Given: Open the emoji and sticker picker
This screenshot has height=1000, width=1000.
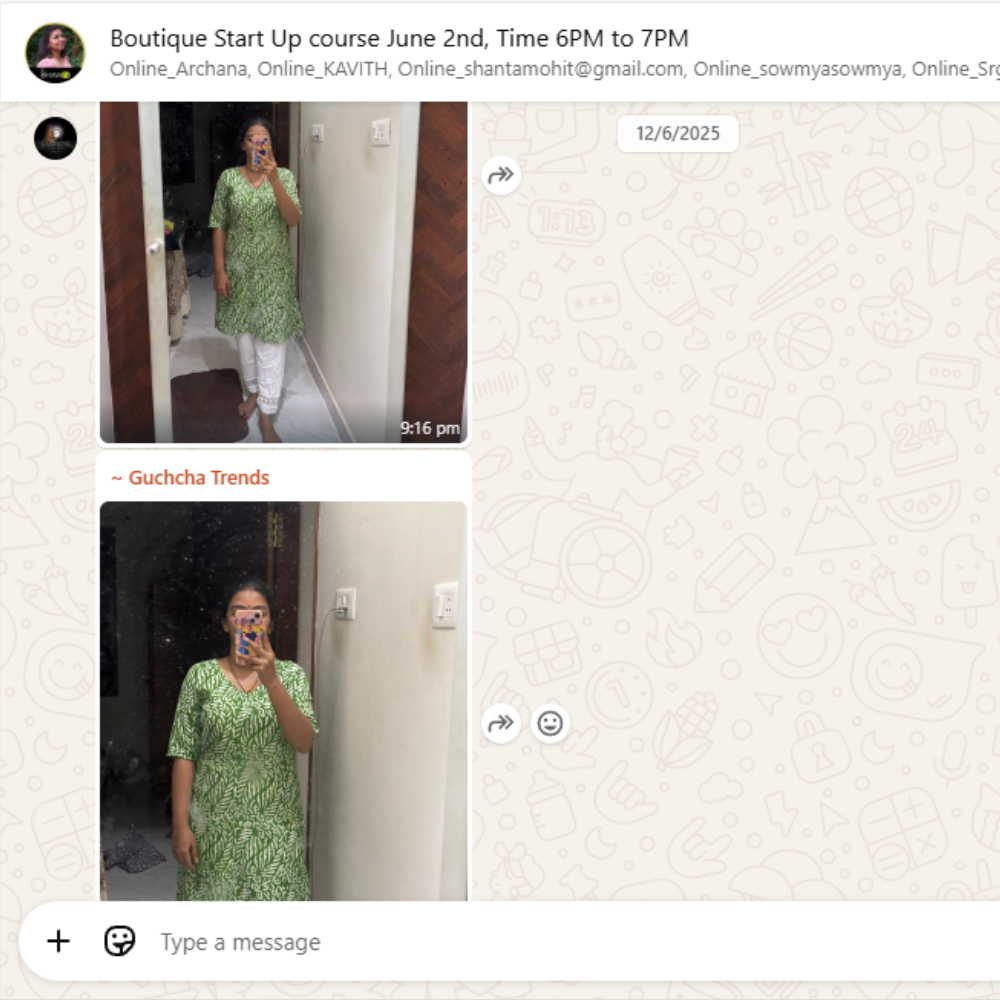Looking at the screenshot, I should 120,941.
